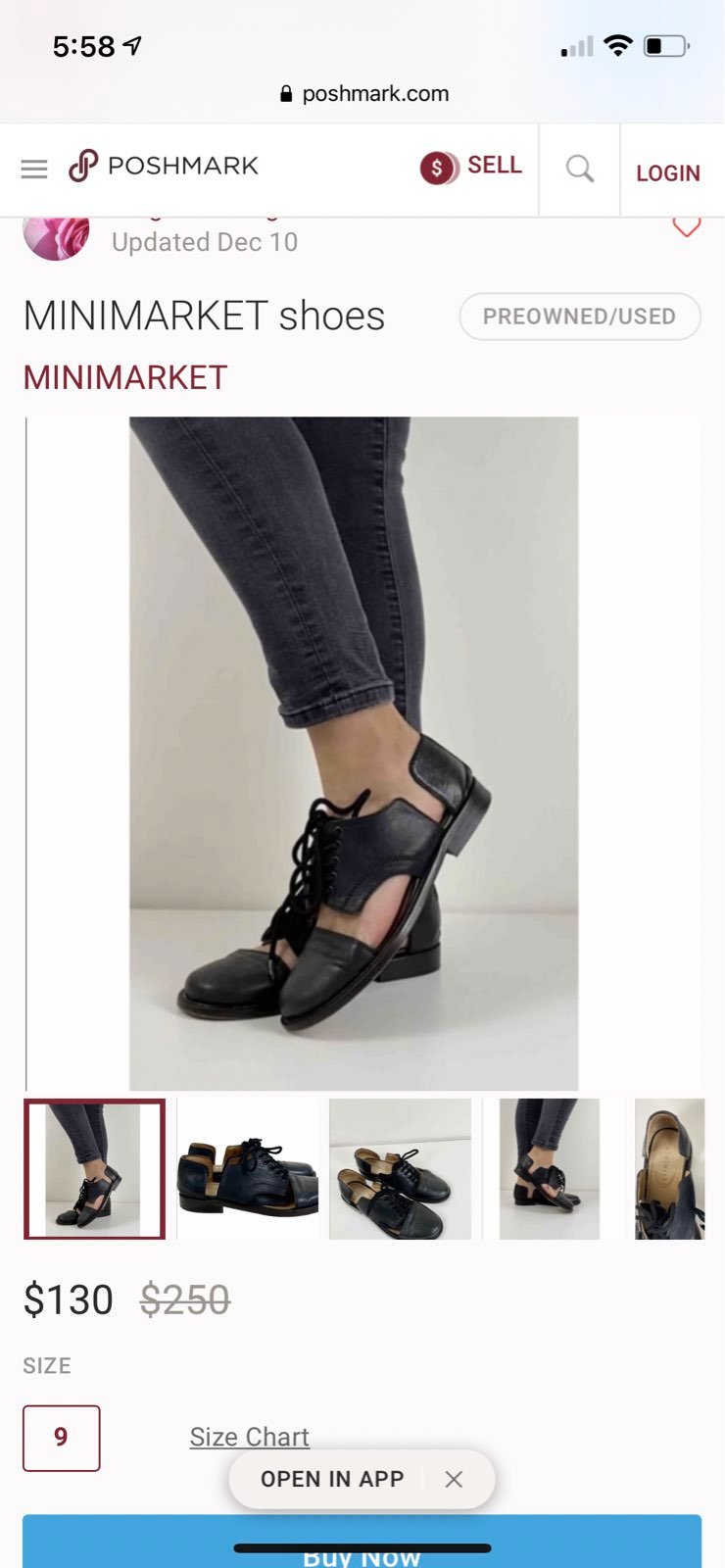The height and width of the screenshot is (1568, 725).
Task: Tap the SELL button
Action: coord(471,167)
